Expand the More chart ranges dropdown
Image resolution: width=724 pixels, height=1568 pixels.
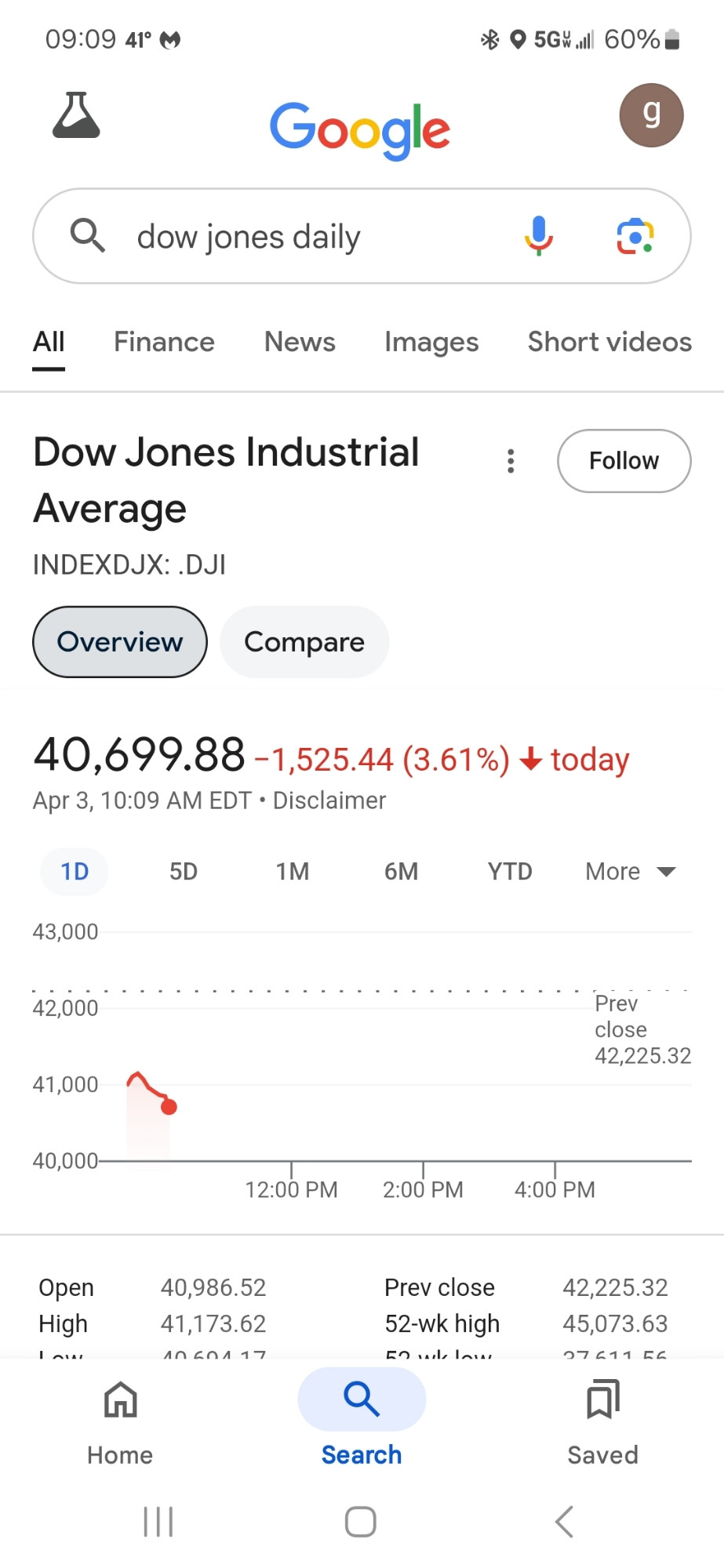(631, 872)
